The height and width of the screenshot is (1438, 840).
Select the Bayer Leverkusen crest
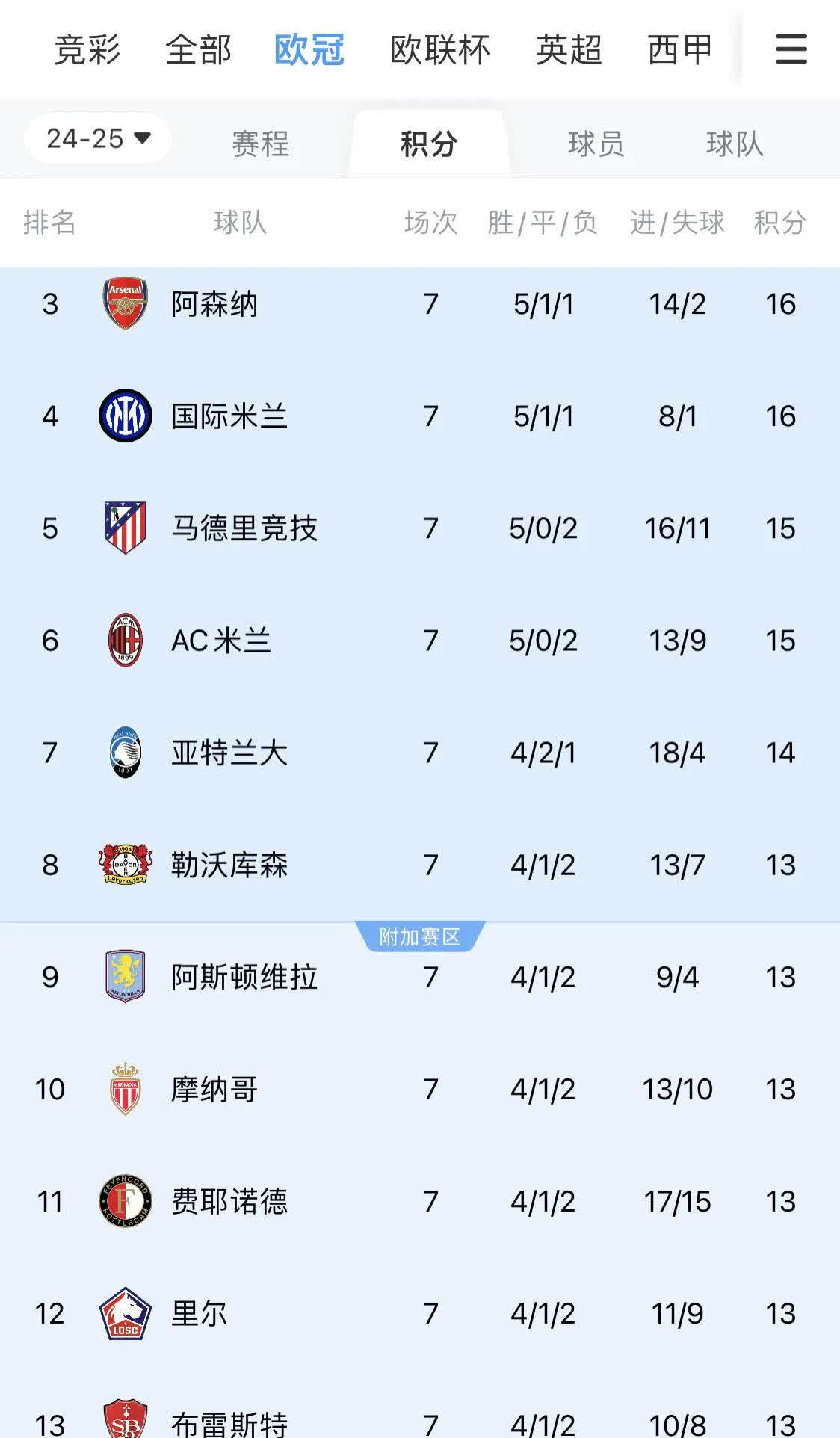126,864
